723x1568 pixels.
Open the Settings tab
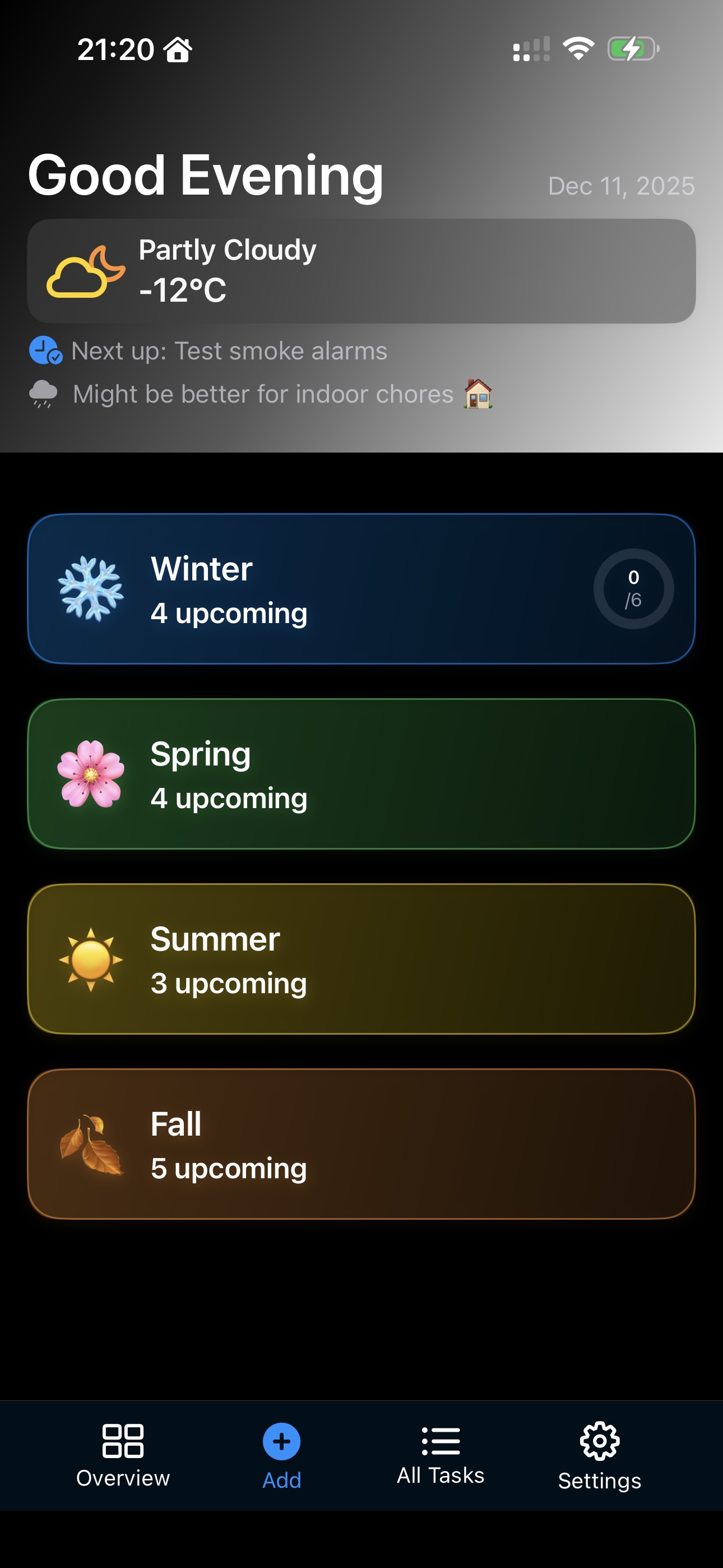(x=600, y=1455)
